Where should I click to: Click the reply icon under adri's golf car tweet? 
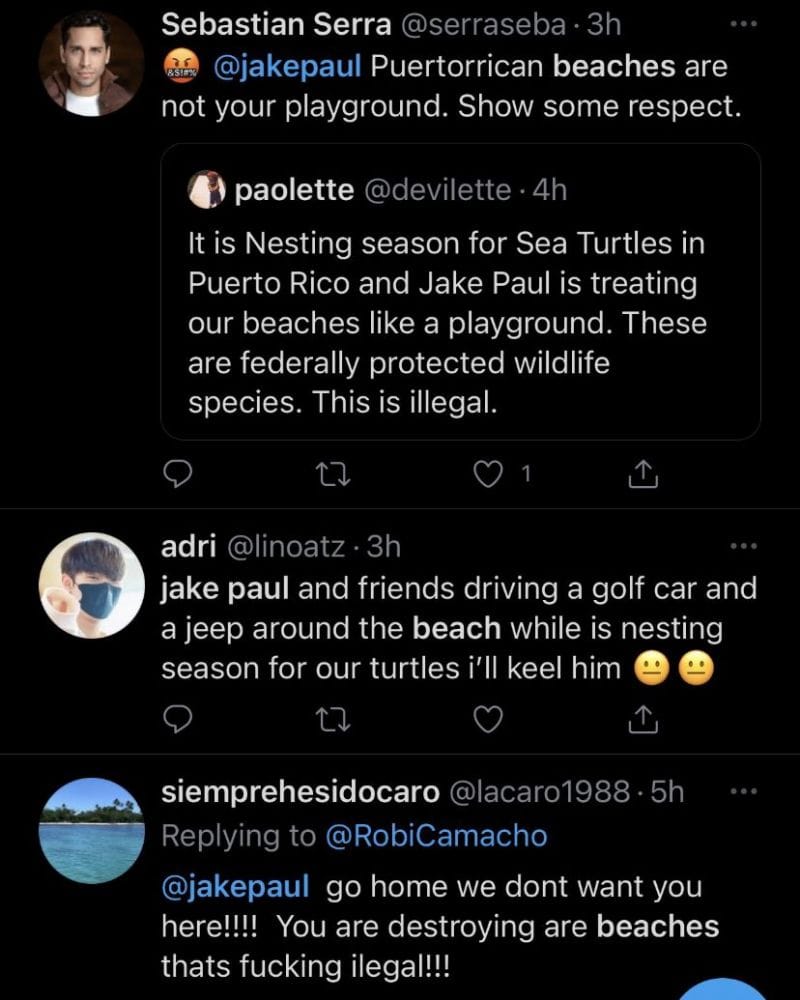[x=179, y=718]
